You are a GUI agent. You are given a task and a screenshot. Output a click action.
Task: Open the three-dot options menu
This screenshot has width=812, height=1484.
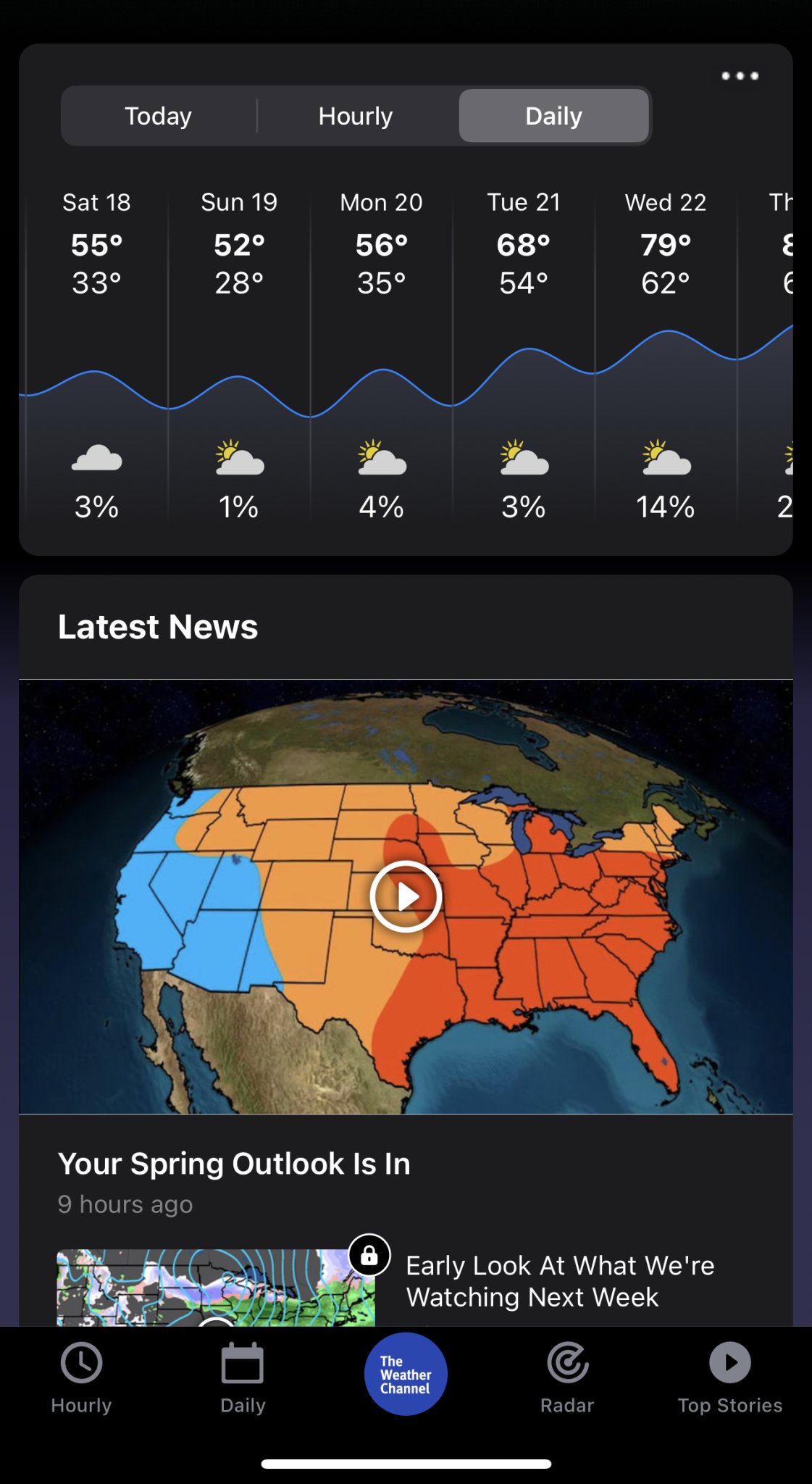coord(740,76)
